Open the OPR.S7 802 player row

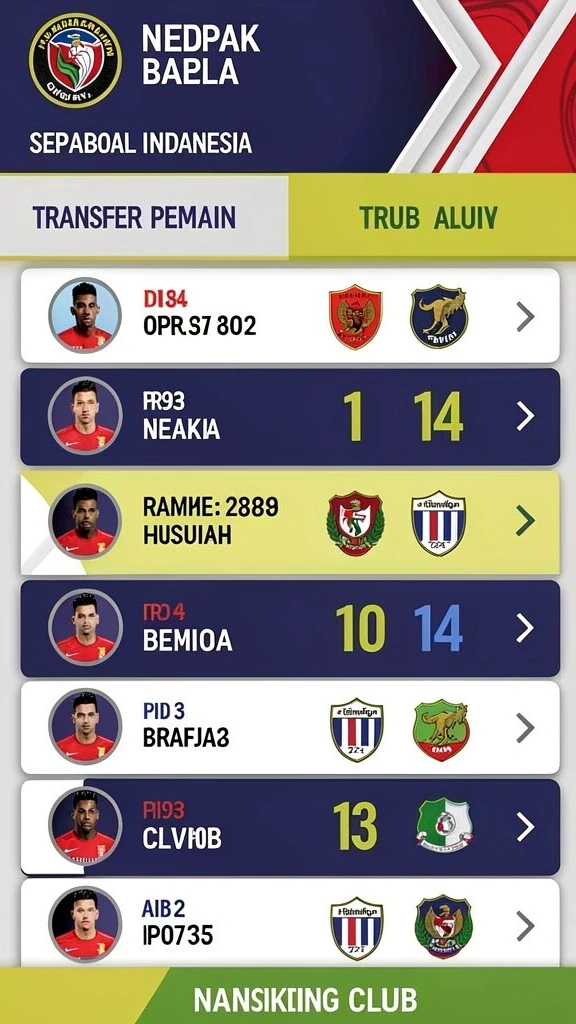click(290, 316)
